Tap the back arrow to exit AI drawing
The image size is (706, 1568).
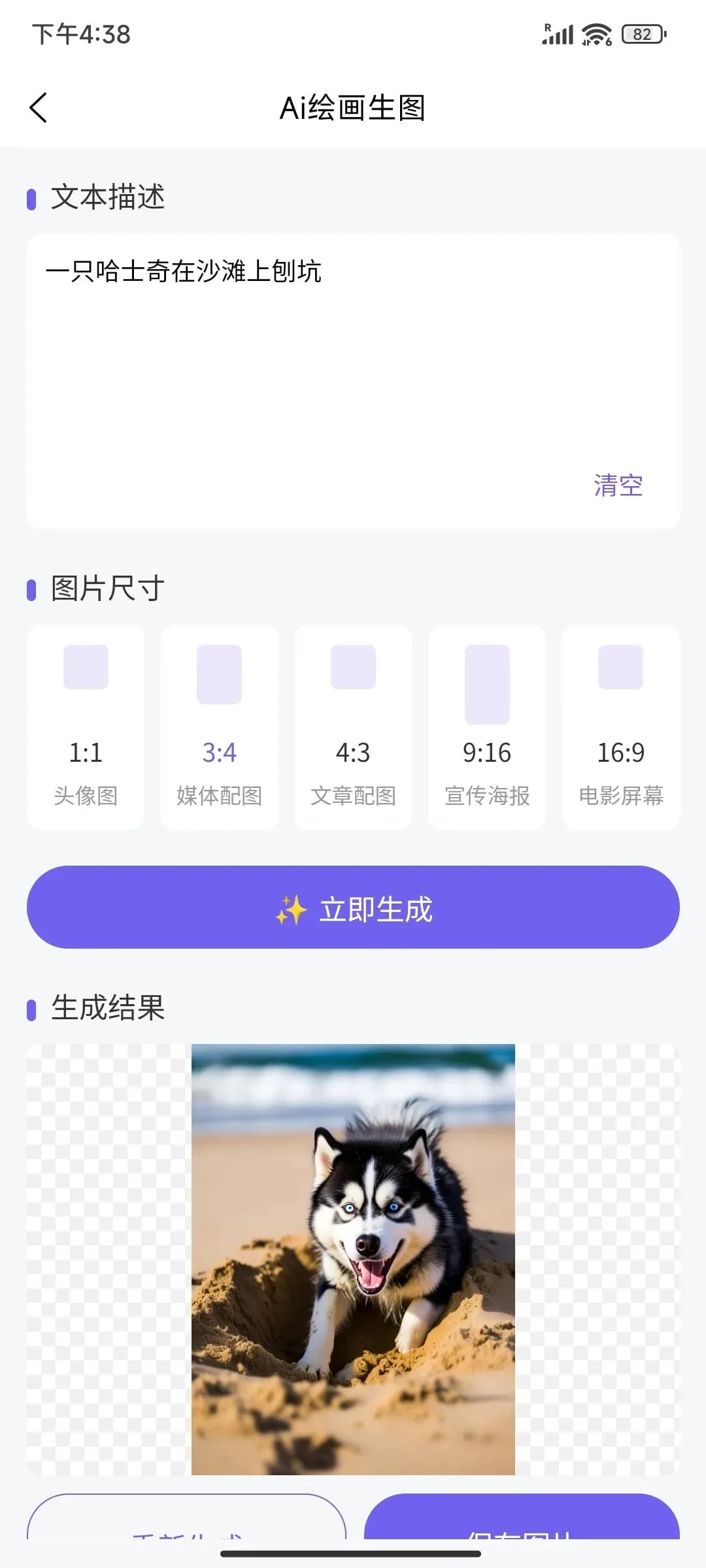pyautogui.click(x=39, y=108)
